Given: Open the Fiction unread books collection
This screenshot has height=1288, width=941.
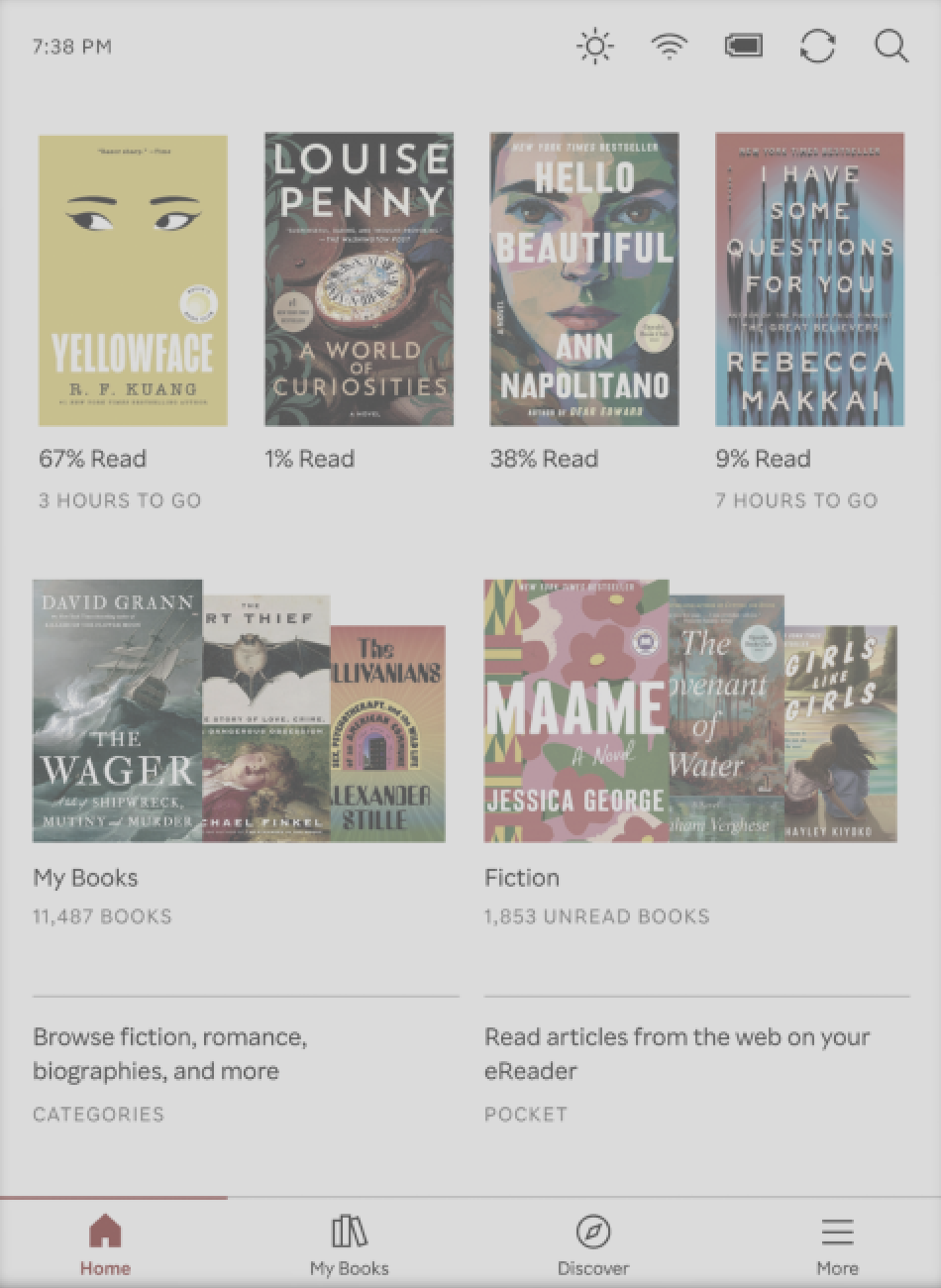Looking at the screenshot, I should [690, 711].
